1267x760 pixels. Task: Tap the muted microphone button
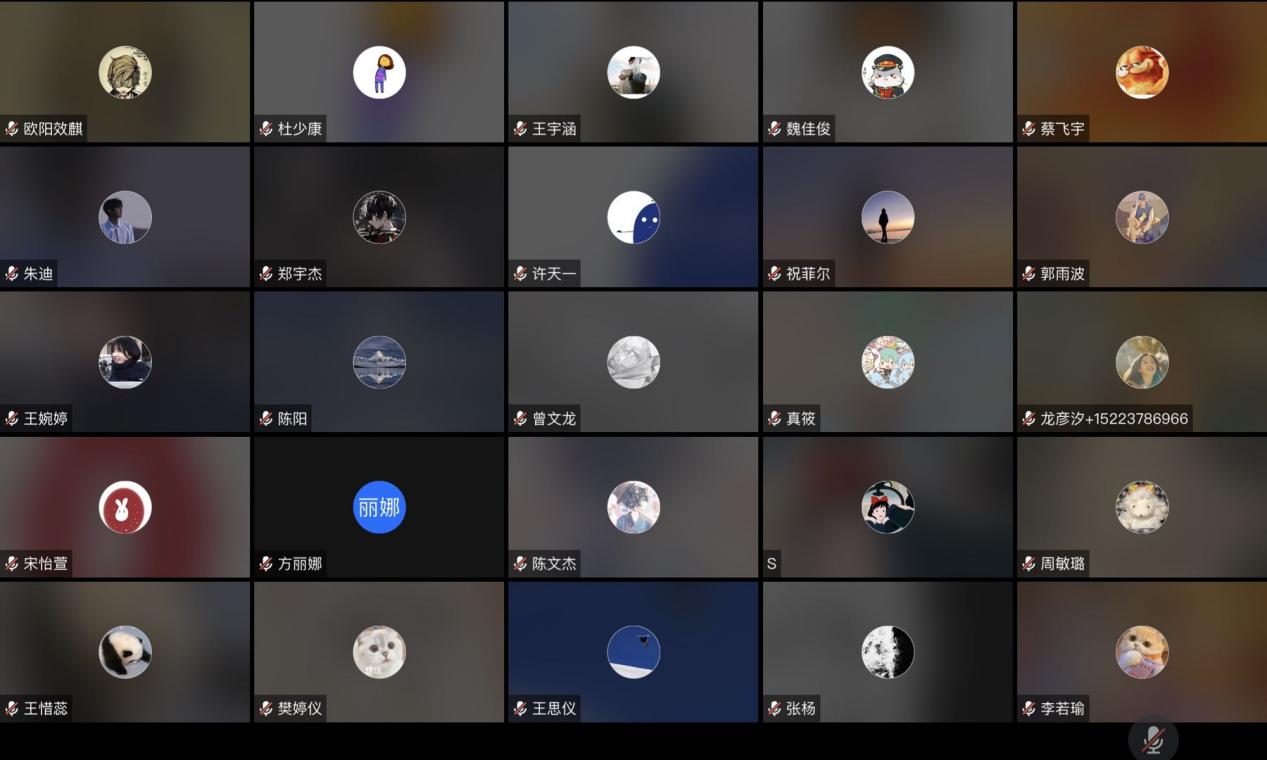(x=1153, y=740)
